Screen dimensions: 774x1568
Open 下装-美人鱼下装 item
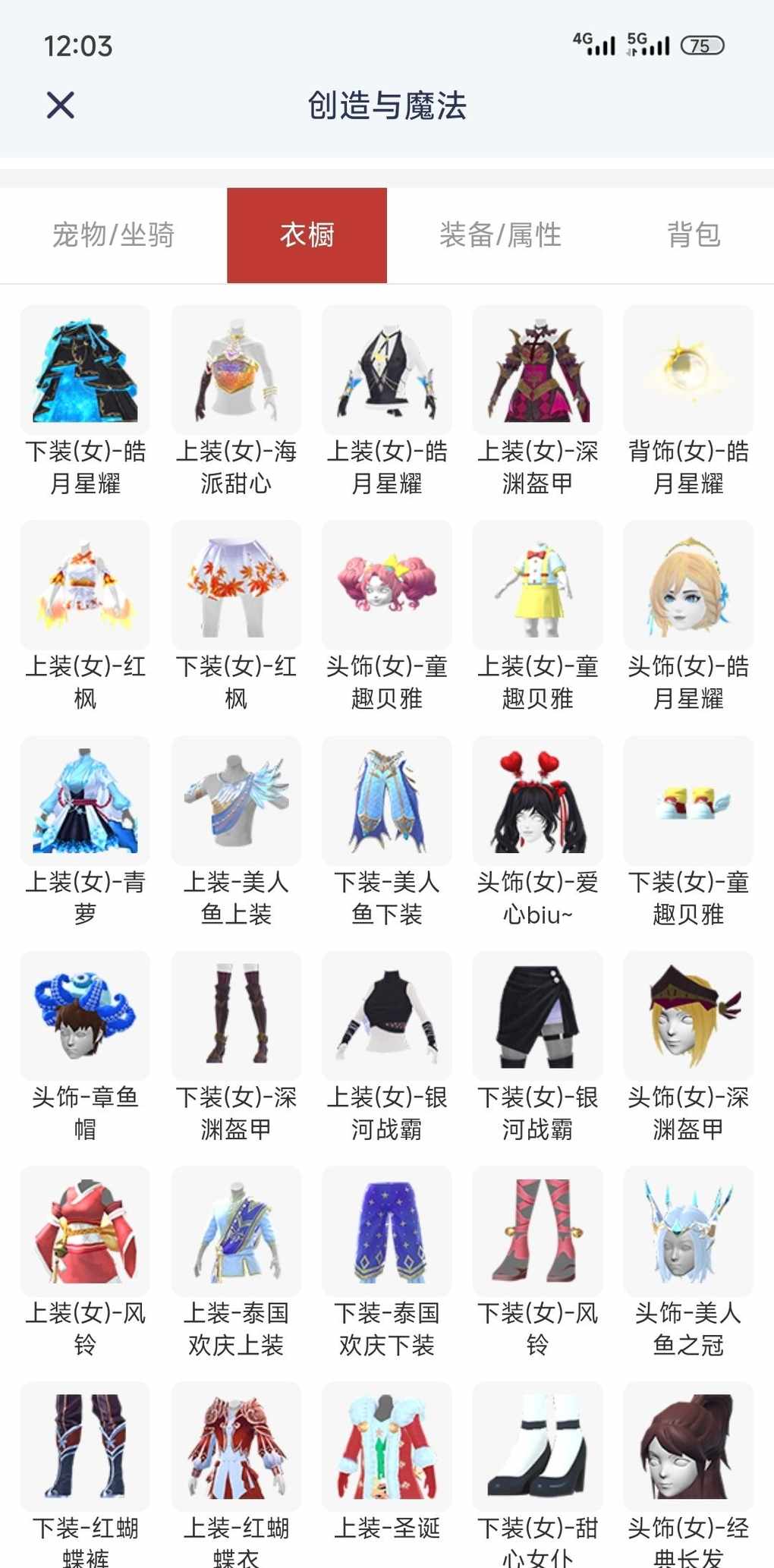click(x=387, y=801)
